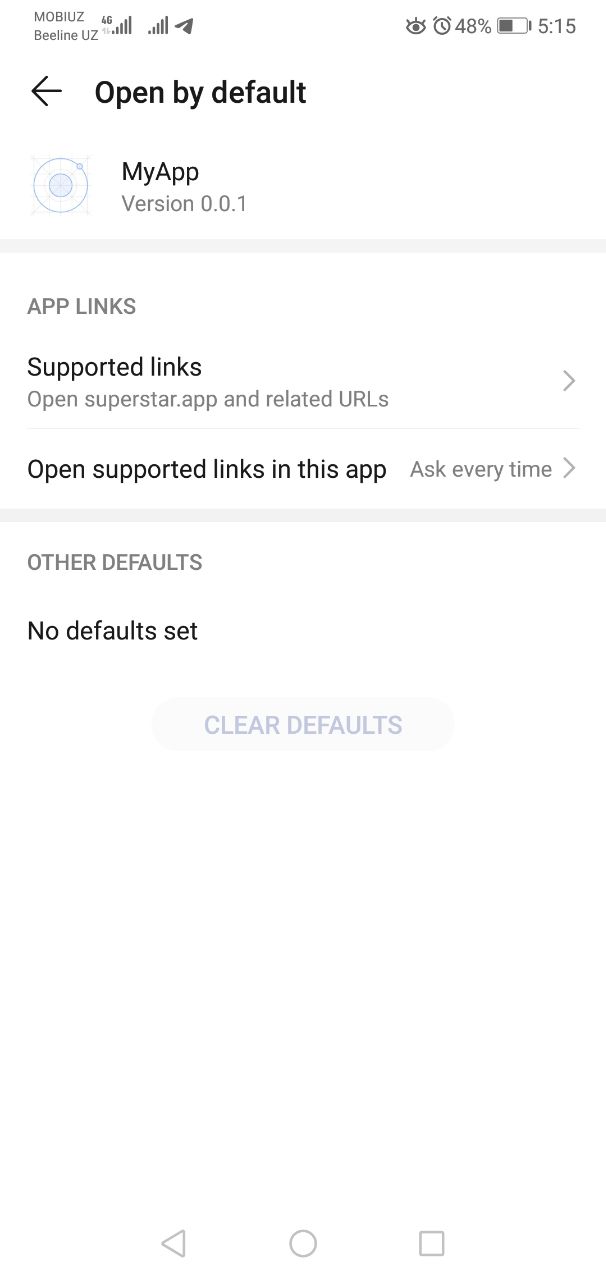
Task: Change Open supported links in this app
Action: pos(302,469)
